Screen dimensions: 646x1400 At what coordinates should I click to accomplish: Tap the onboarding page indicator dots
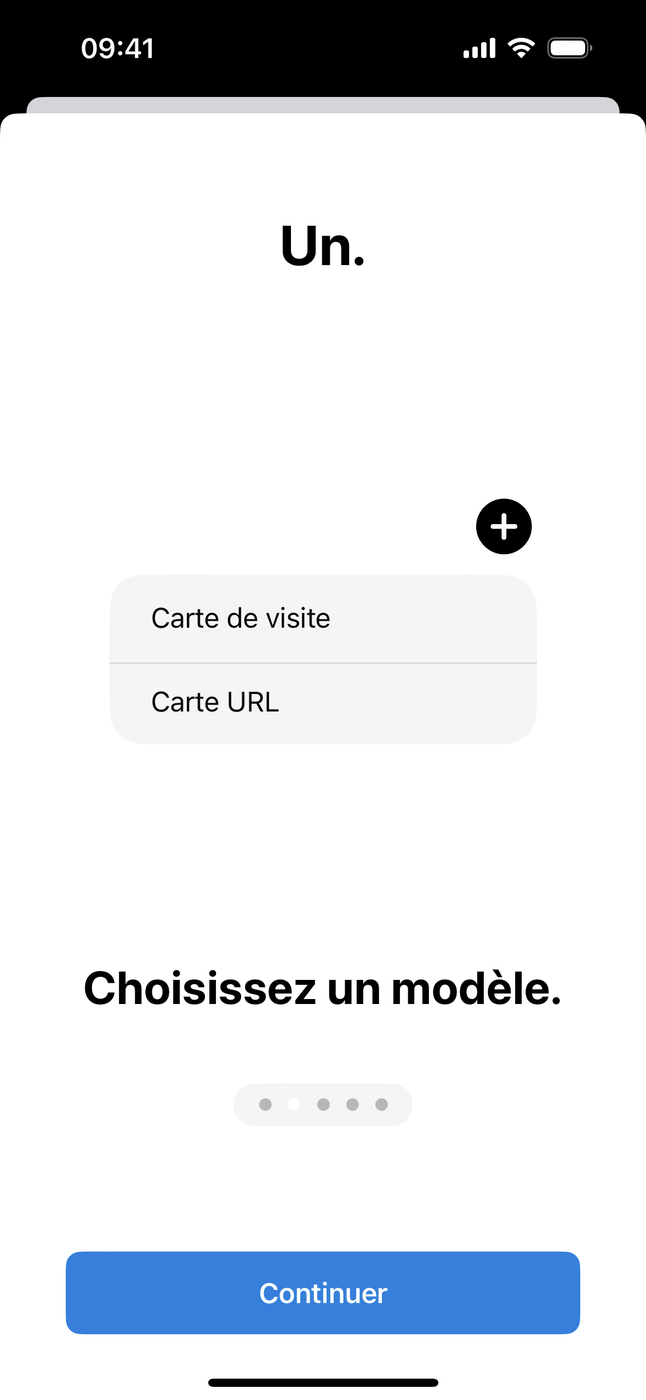pos(322,1105)
